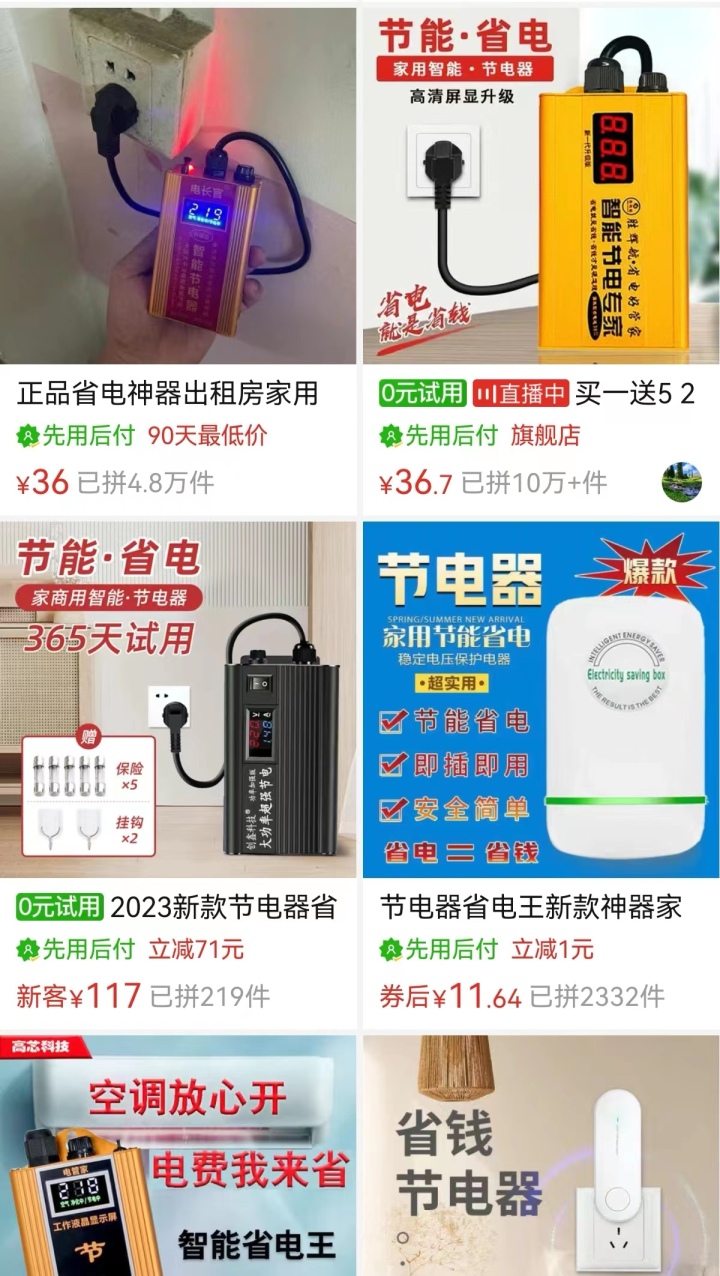
Task: Open the 节电器省电王新款神器 product for ¥11.64
Action: click(540, 700)
